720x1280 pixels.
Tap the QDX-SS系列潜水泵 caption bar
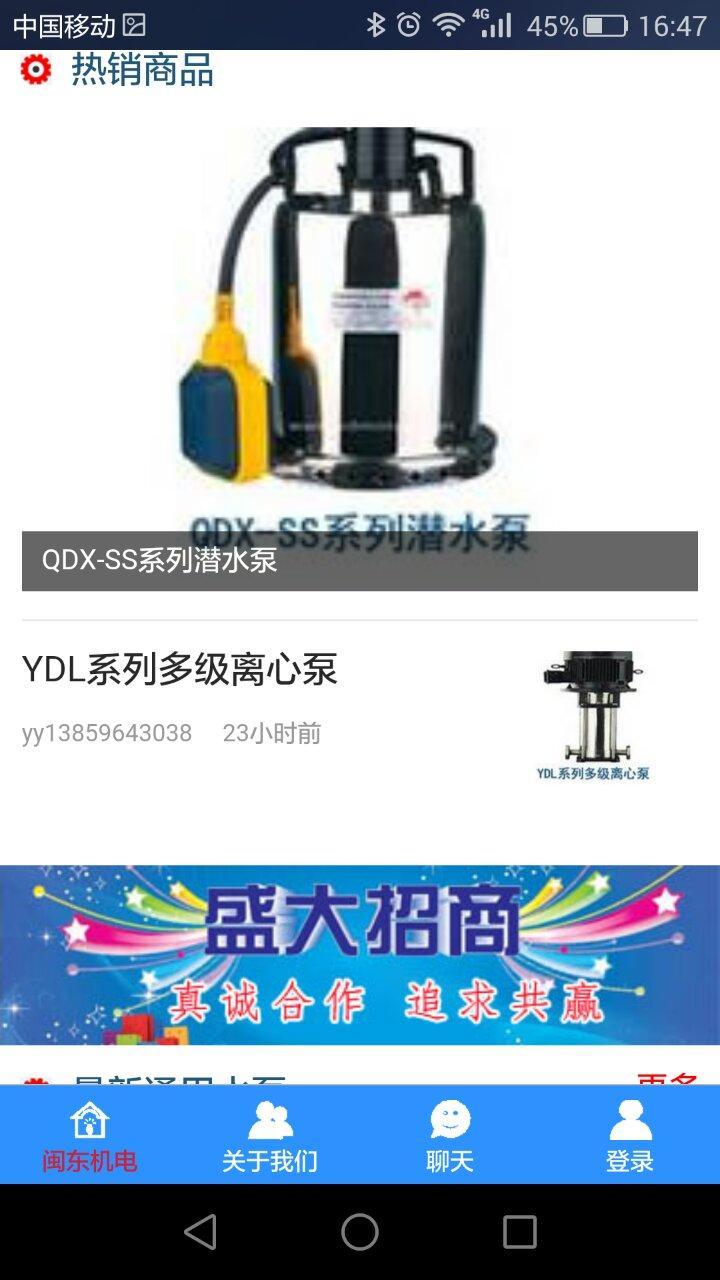tap(360, 562)
